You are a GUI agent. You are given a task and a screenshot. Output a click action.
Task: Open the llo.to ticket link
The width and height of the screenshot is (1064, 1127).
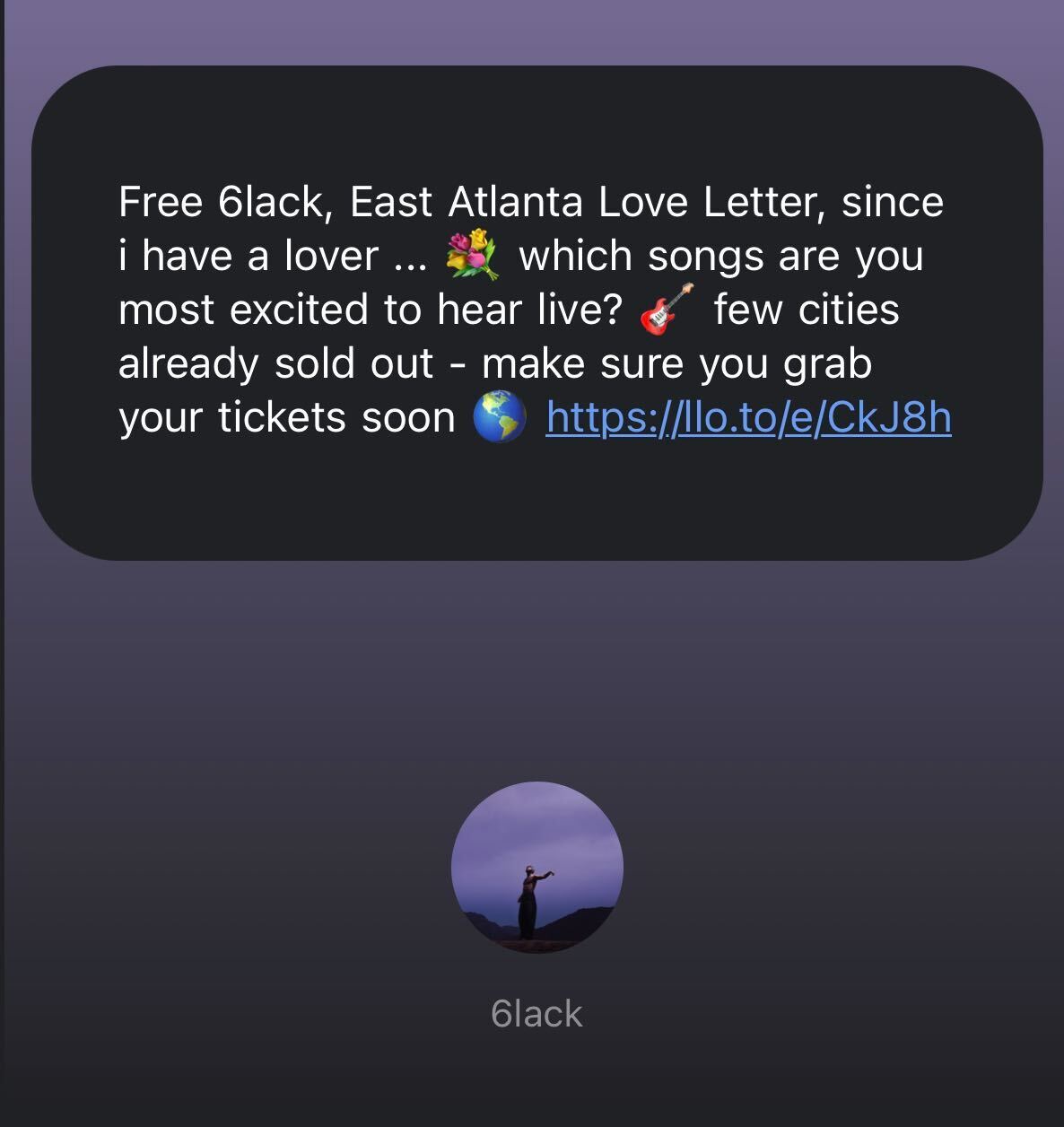pyautogui.click(x=748, y=418)
